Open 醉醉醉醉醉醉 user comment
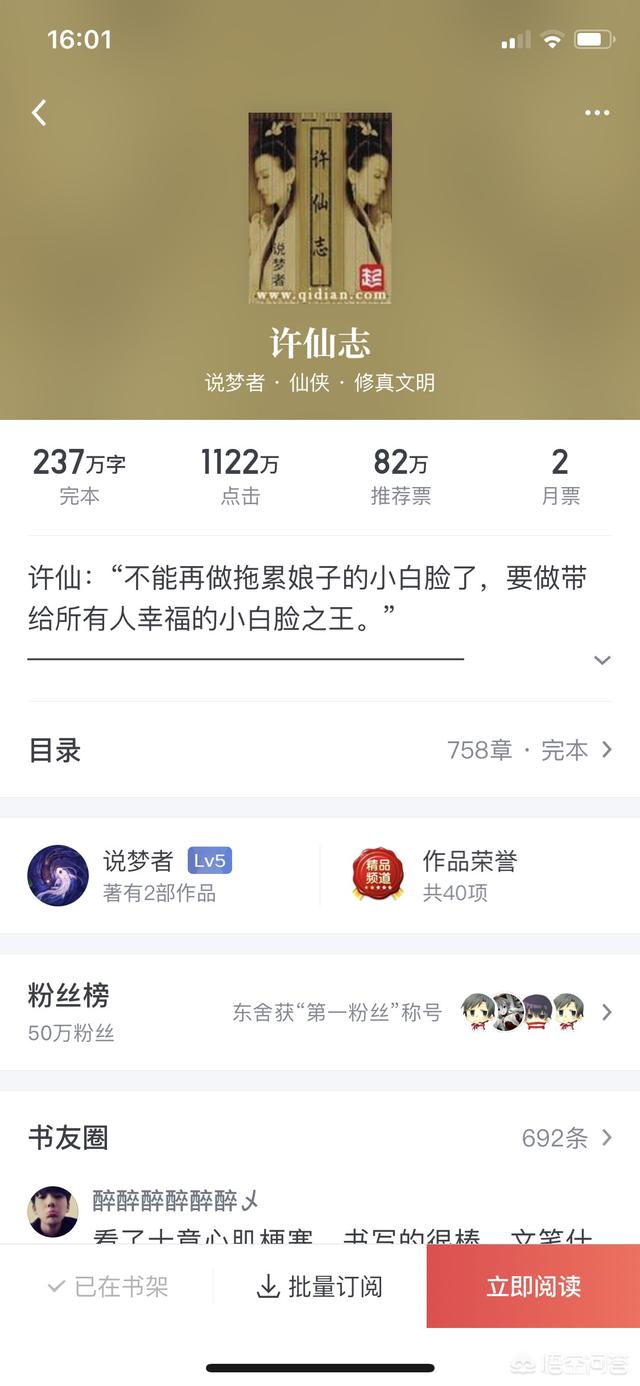640x1386 pixels. 175,1201
